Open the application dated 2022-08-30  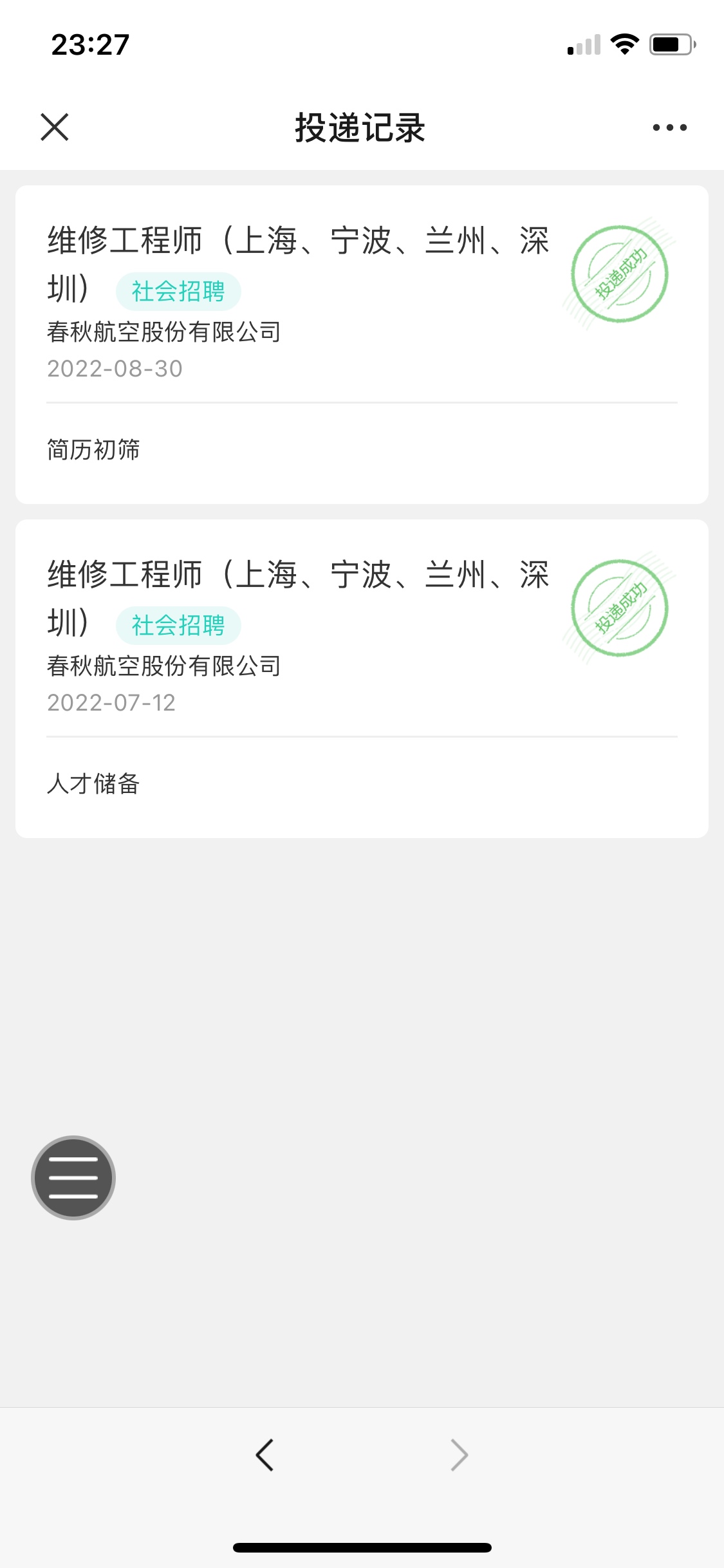tap(362, 344)
